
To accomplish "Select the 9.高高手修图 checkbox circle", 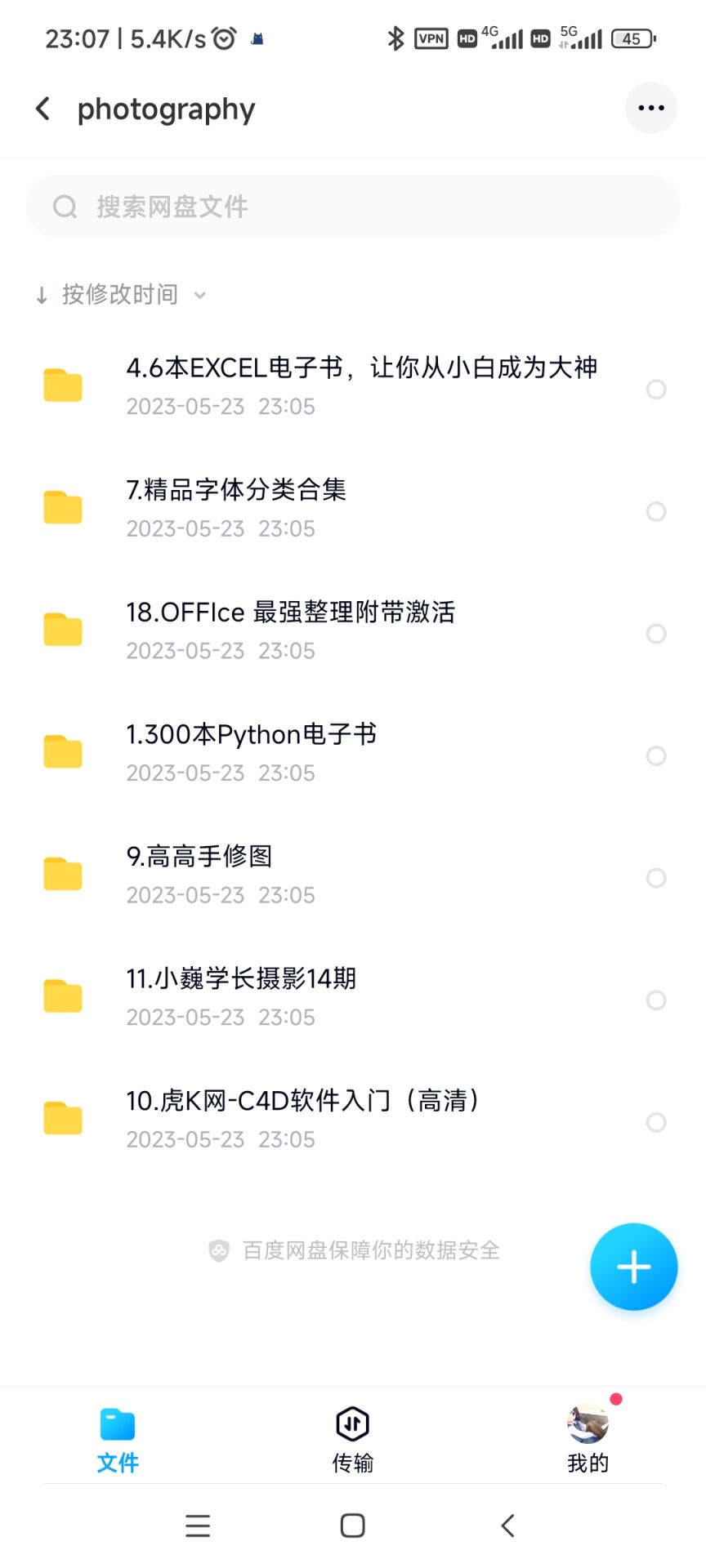I will pos(656,878).
